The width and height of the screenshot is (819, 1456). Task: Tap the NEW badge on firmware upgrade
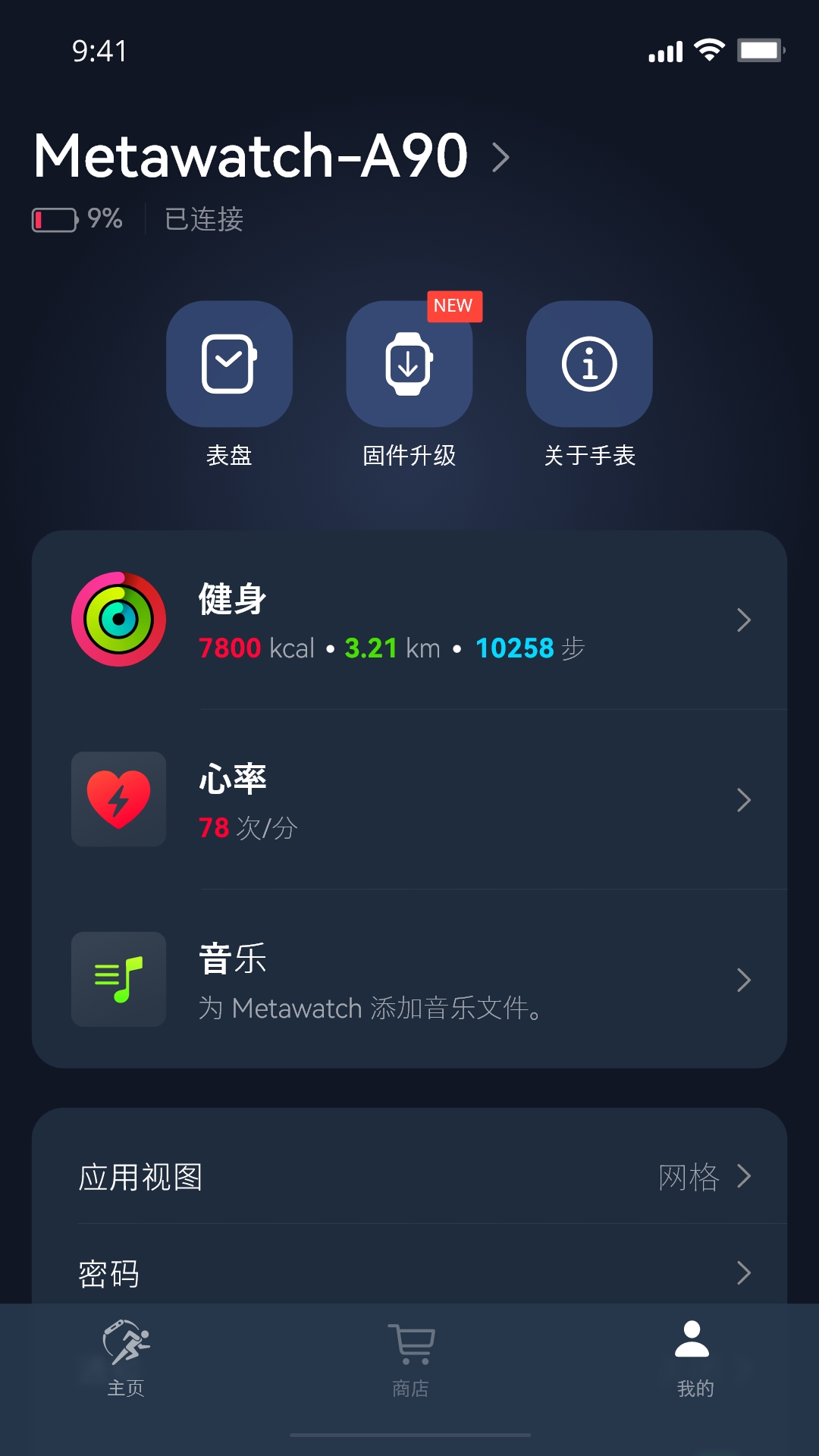coord(453,306)
